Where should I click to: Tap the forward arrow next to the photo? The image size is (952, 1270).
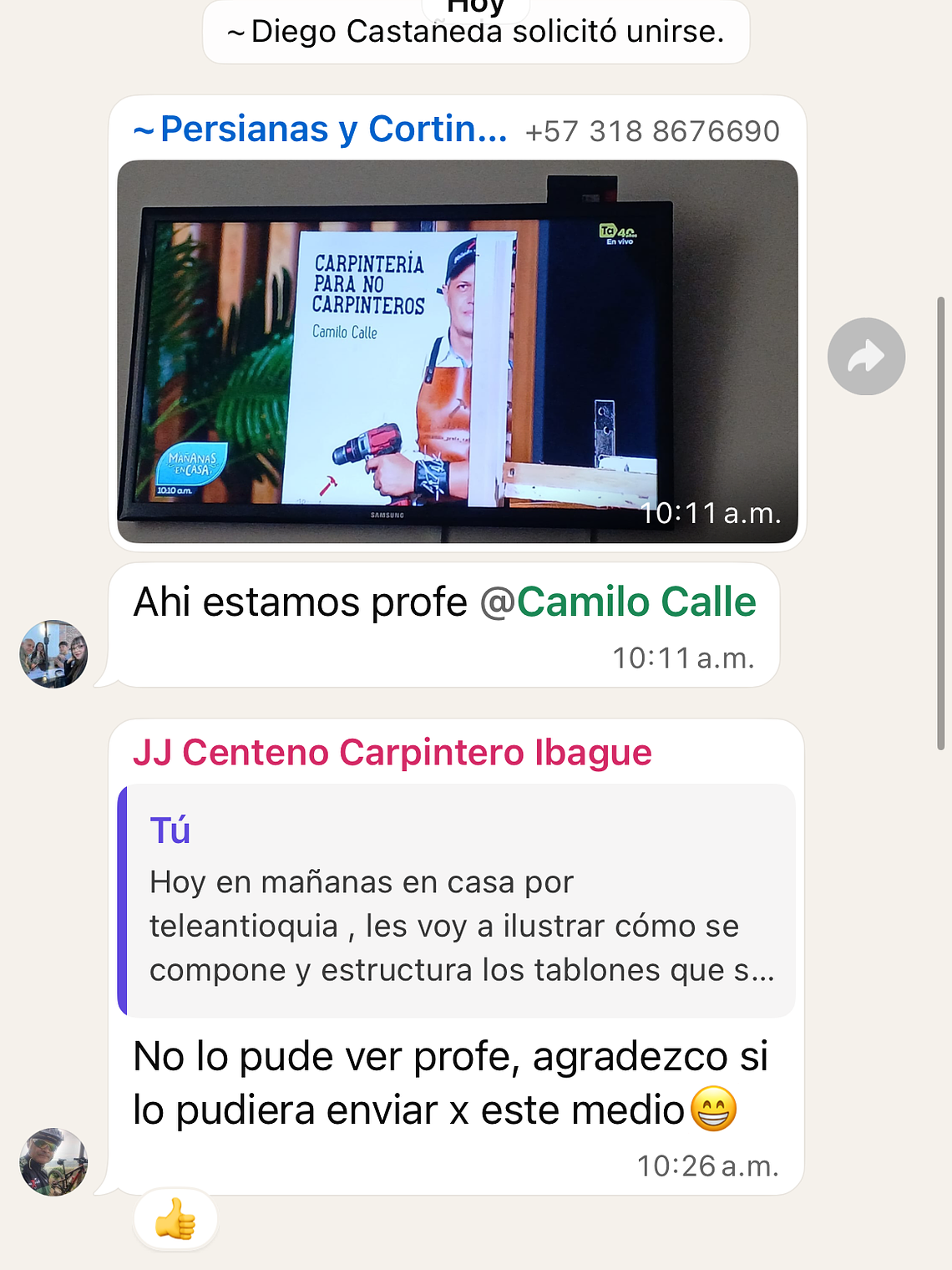click(x=865, y=356)
